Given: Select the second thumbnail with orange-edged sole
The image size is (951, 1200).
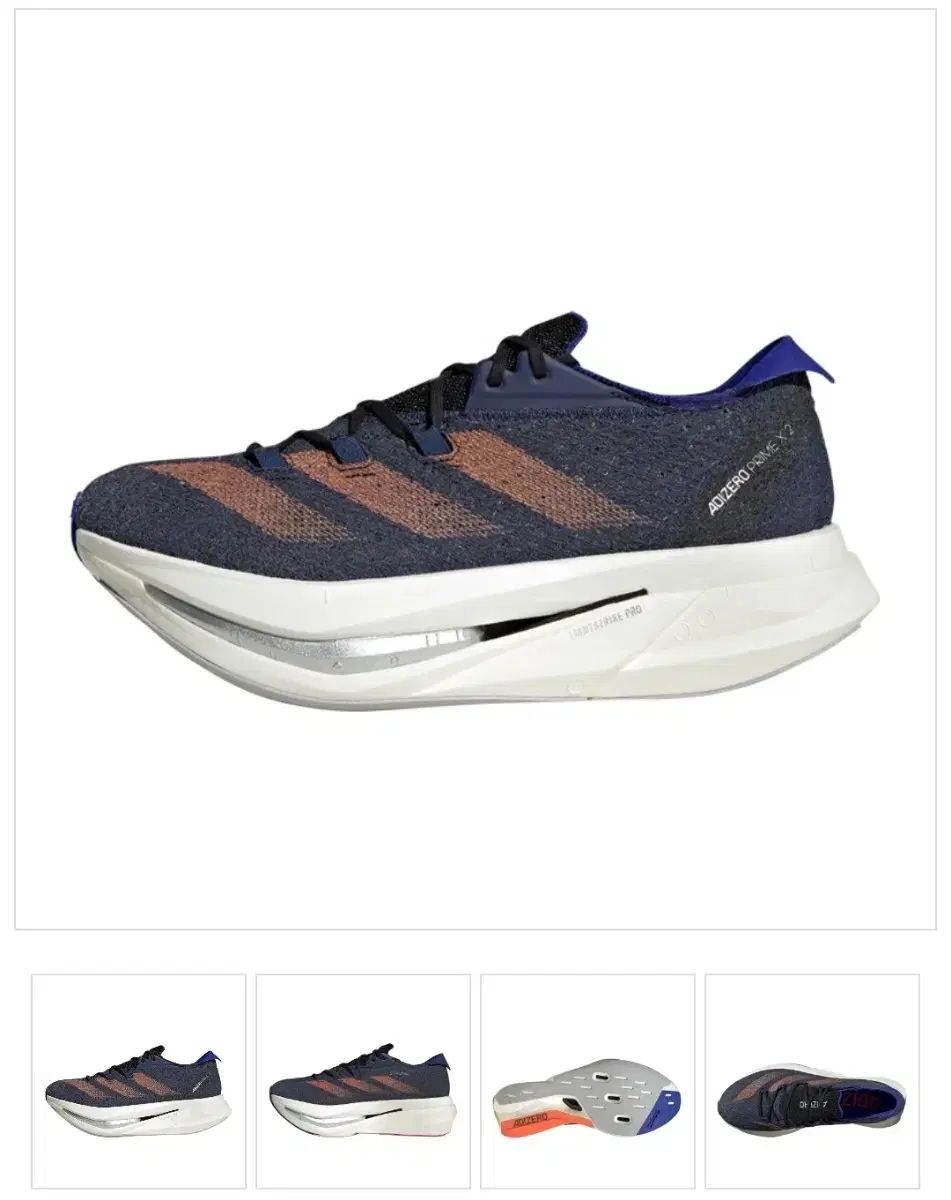Looking at the screenshot, I should pos(363,1082).
